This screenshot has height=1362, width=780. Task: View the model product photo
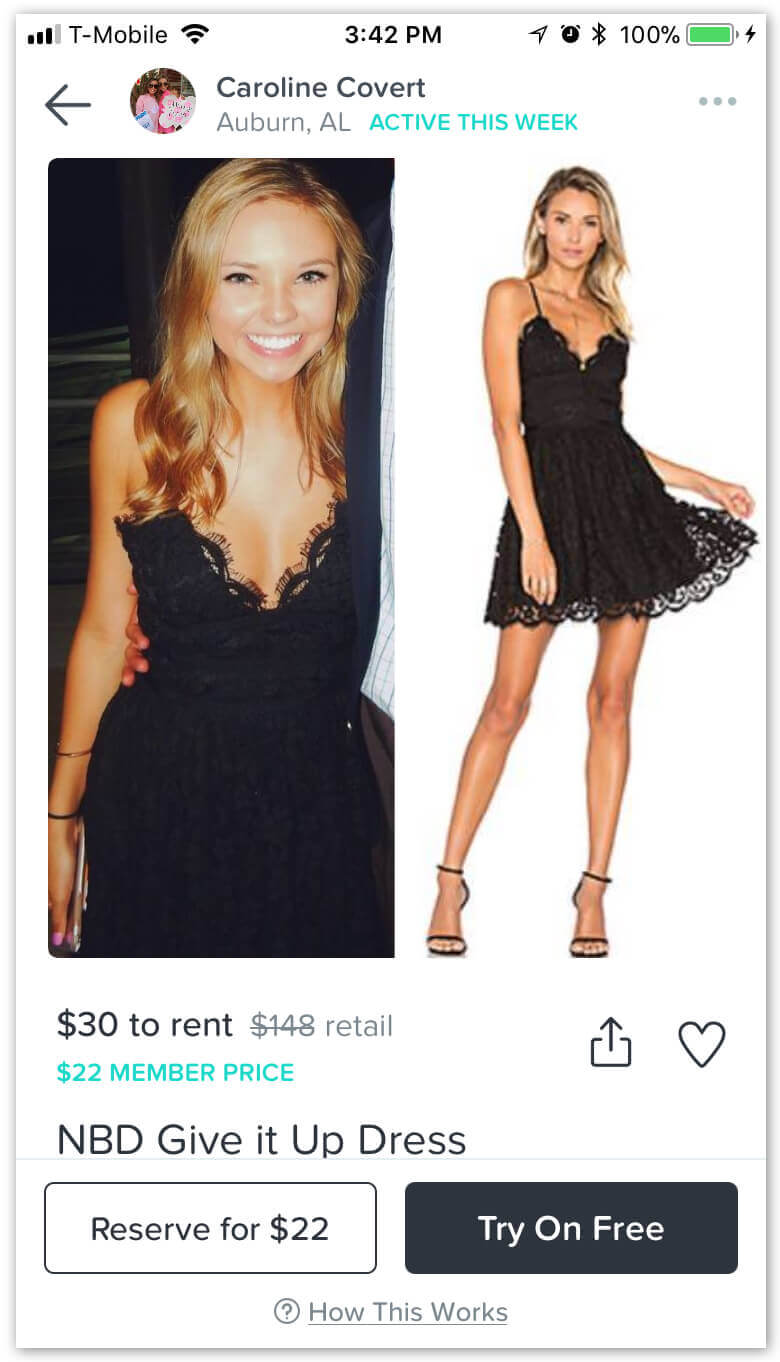(x=587, y=558)
